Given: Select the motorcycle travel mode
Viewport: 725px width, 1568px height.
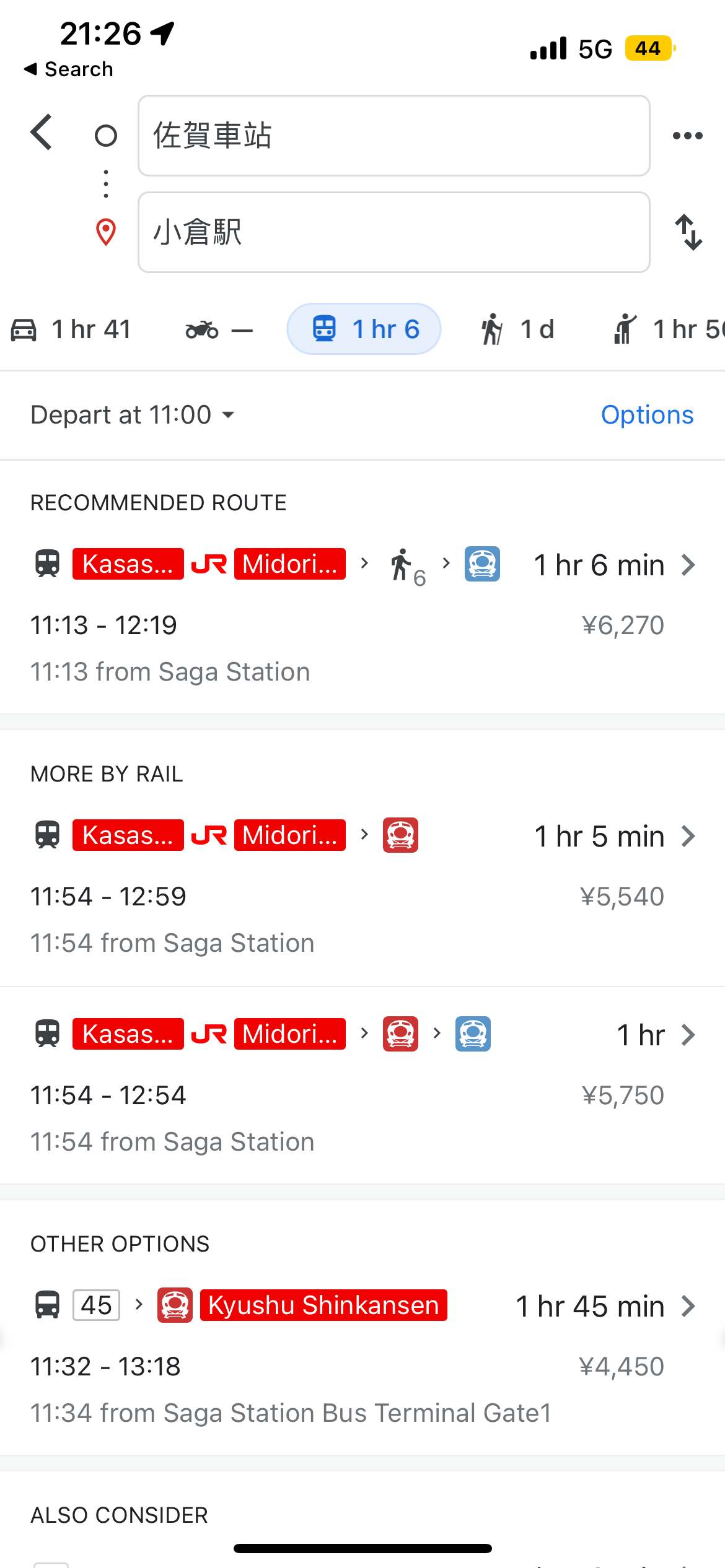Looking at the screenshot, I should pos(219,329).
